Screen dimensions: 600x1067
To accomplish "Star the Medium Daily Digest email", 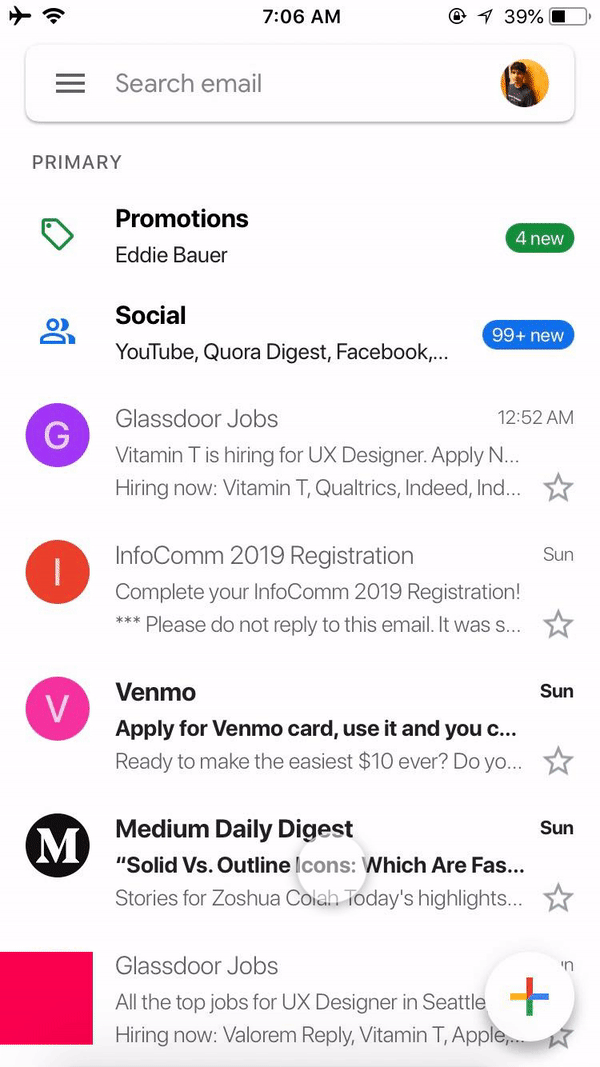I will tap(558, 898).
